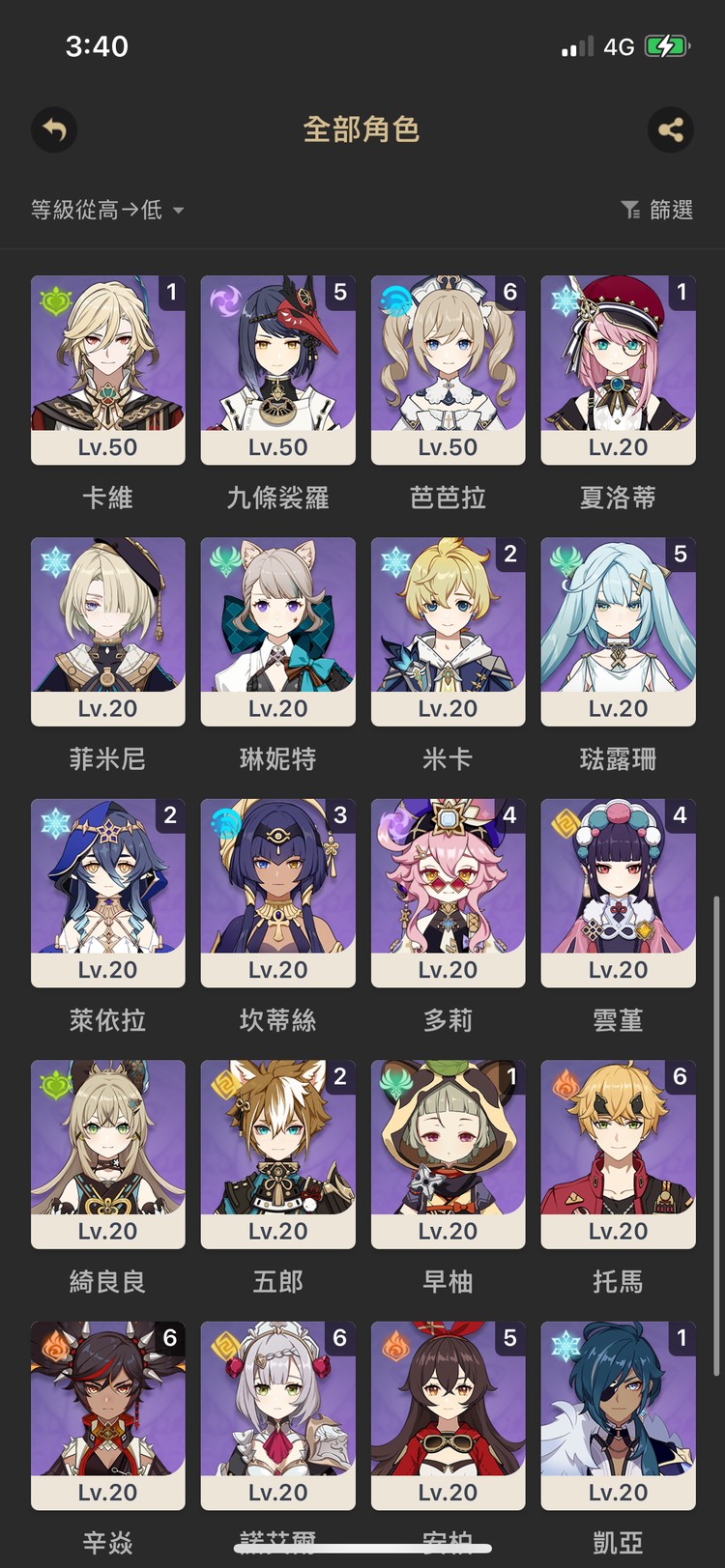
Task: Select the 芭芭拉 character card
Action: [x=448, y=370]
